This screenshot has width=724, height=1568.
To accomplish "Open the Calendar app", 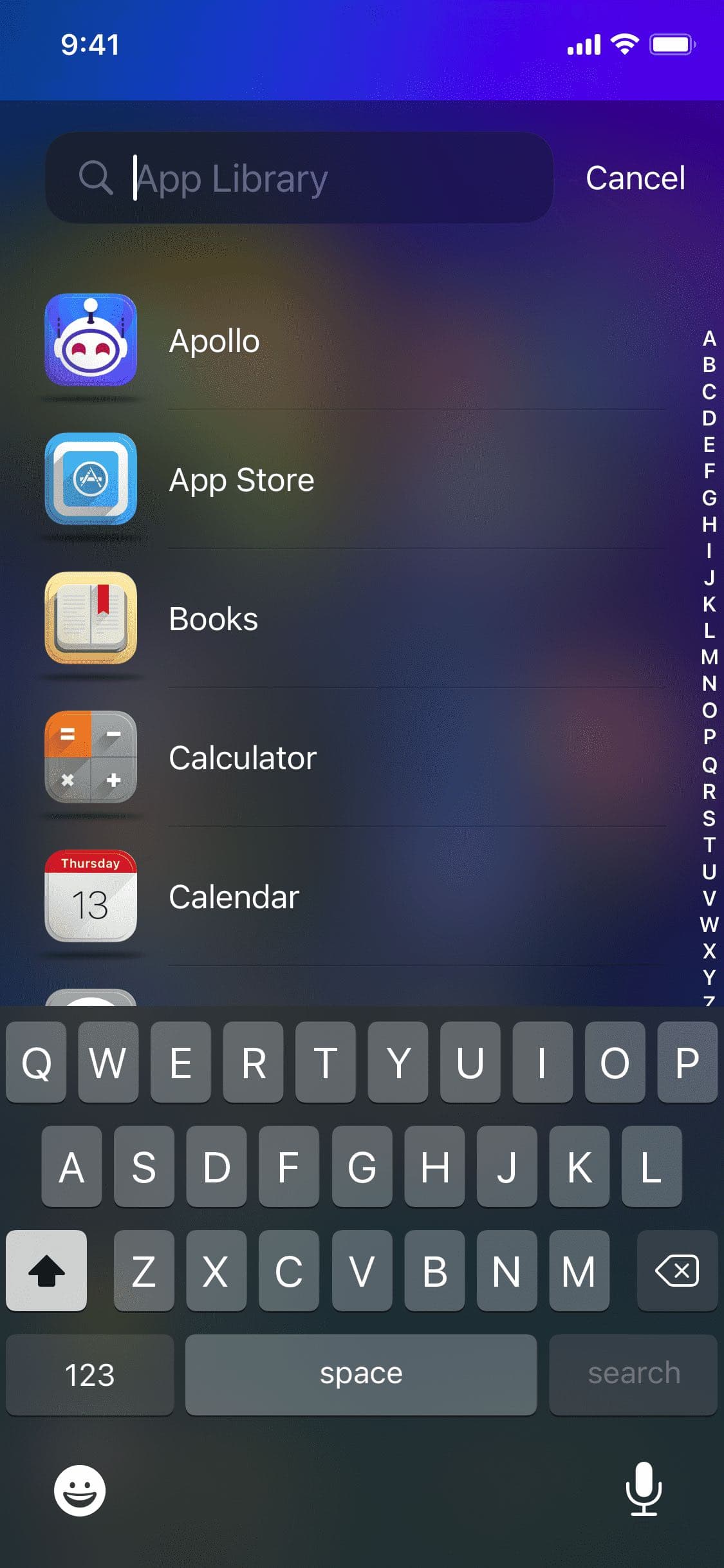I will point(234,897).
